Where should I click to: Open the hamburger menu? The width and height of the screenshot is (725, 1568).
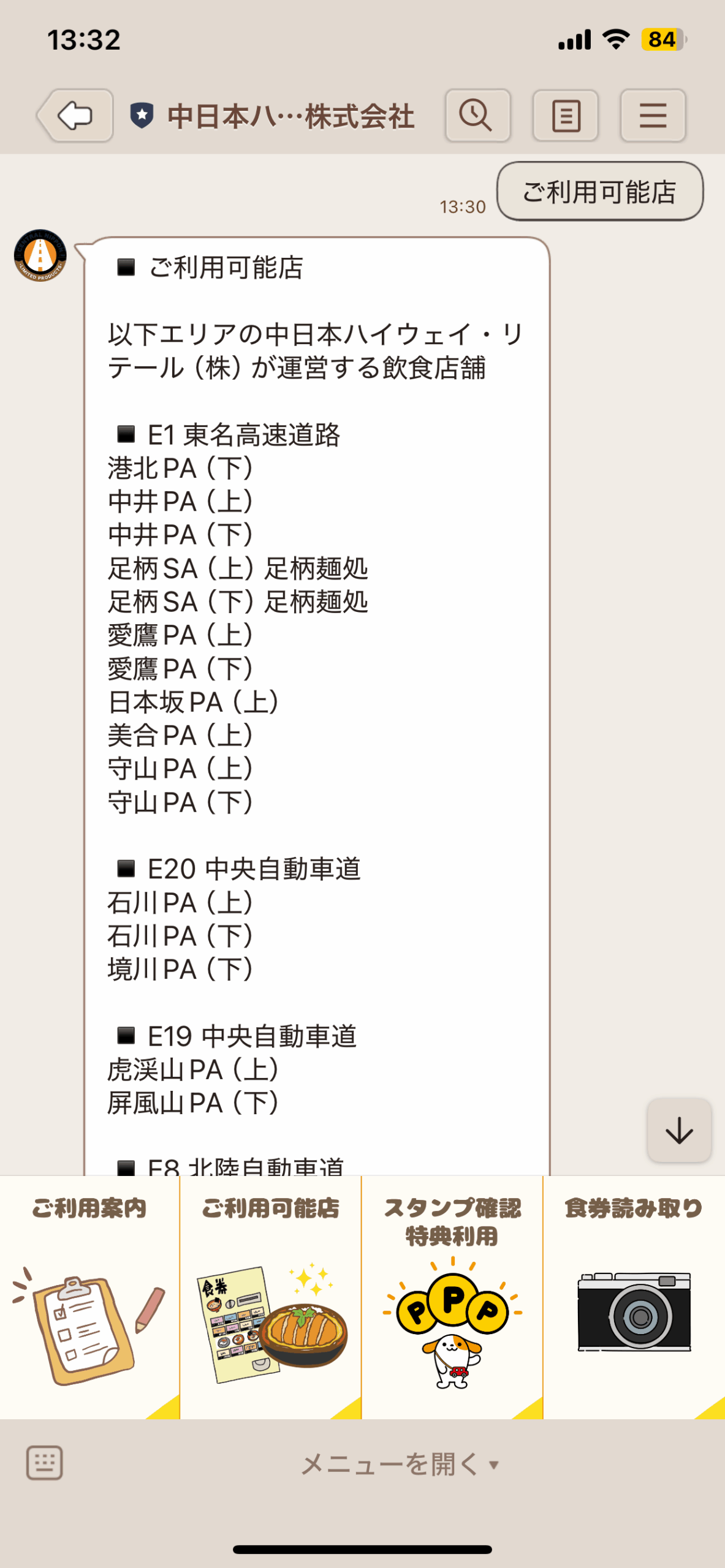(x=653, y=116)
